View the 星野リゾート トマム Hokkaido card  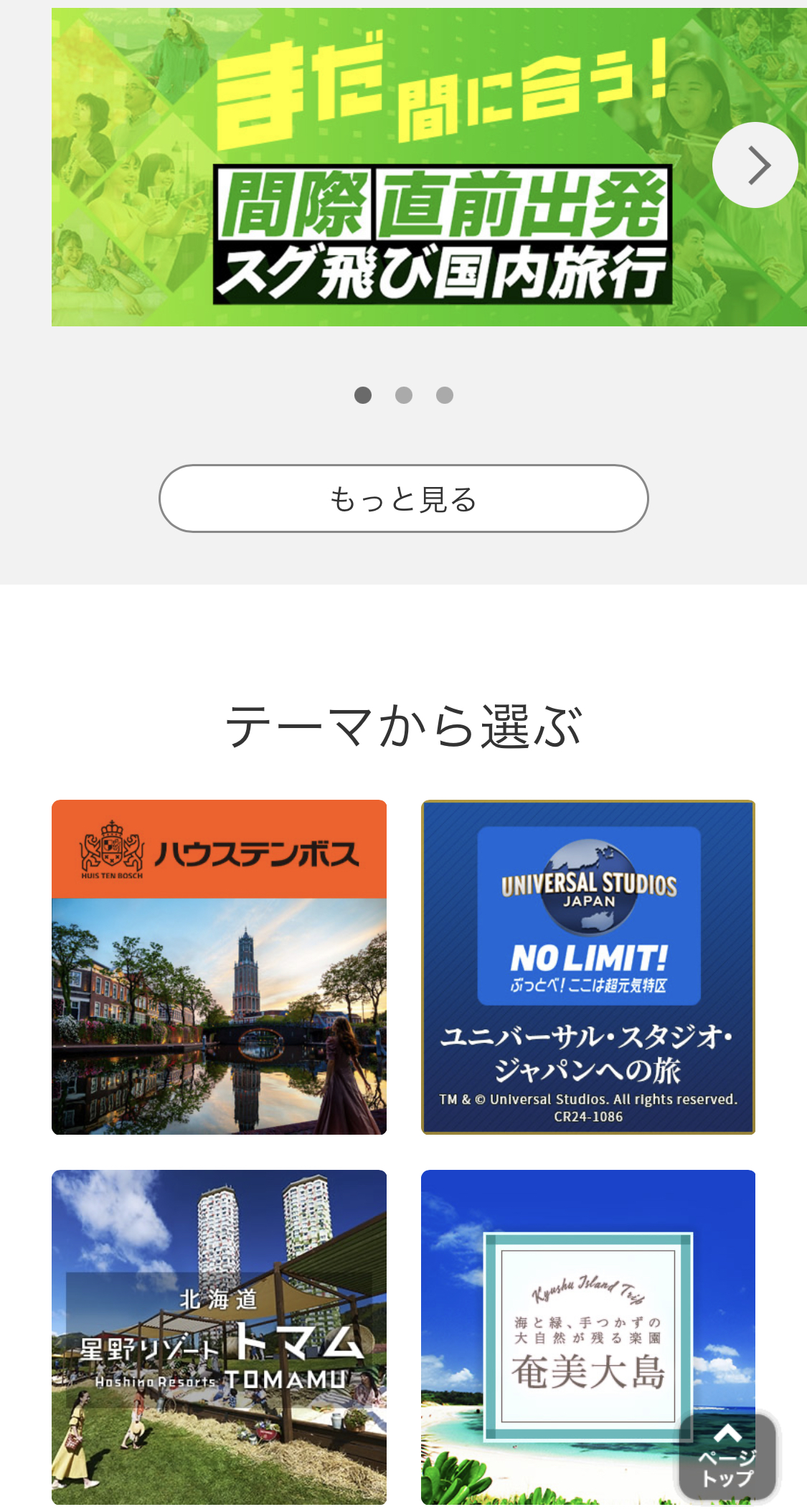tap(219, 1337)
